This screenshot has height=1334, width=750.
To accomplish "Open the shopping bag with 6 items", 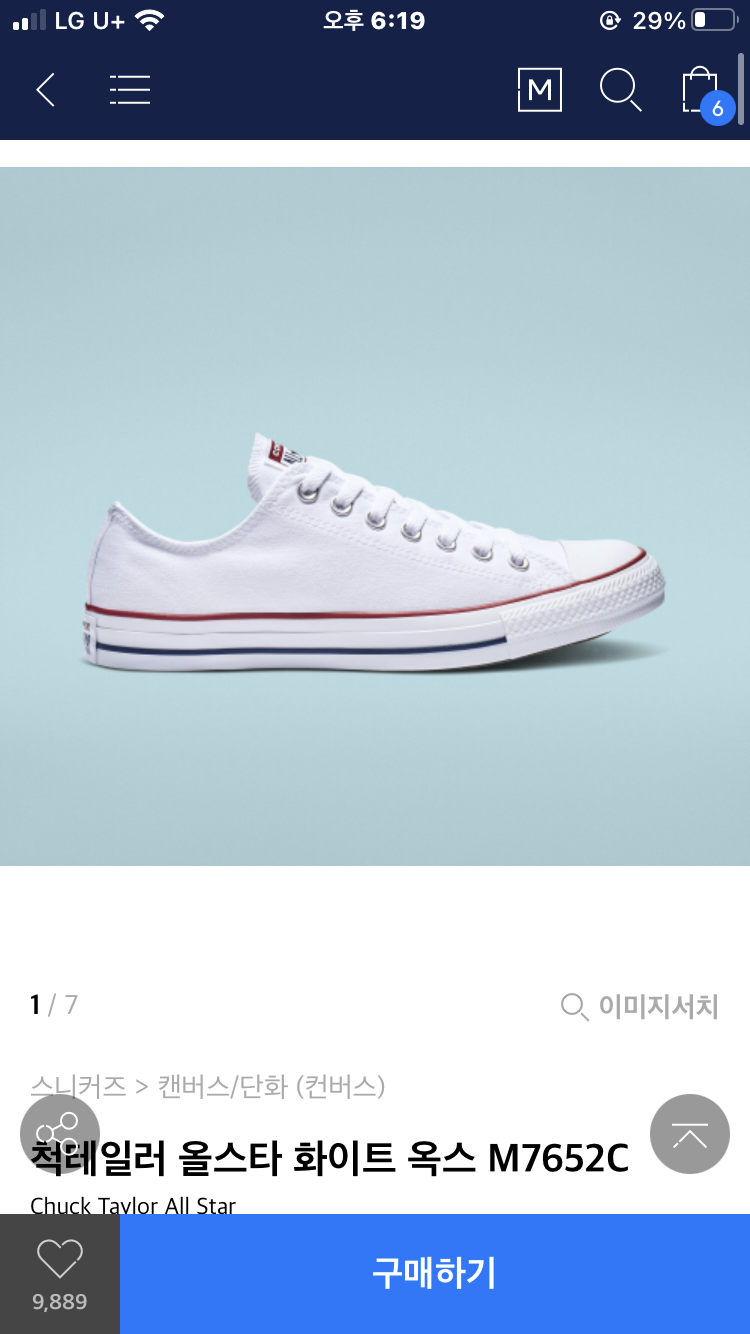I will click(x=702, y=92).
